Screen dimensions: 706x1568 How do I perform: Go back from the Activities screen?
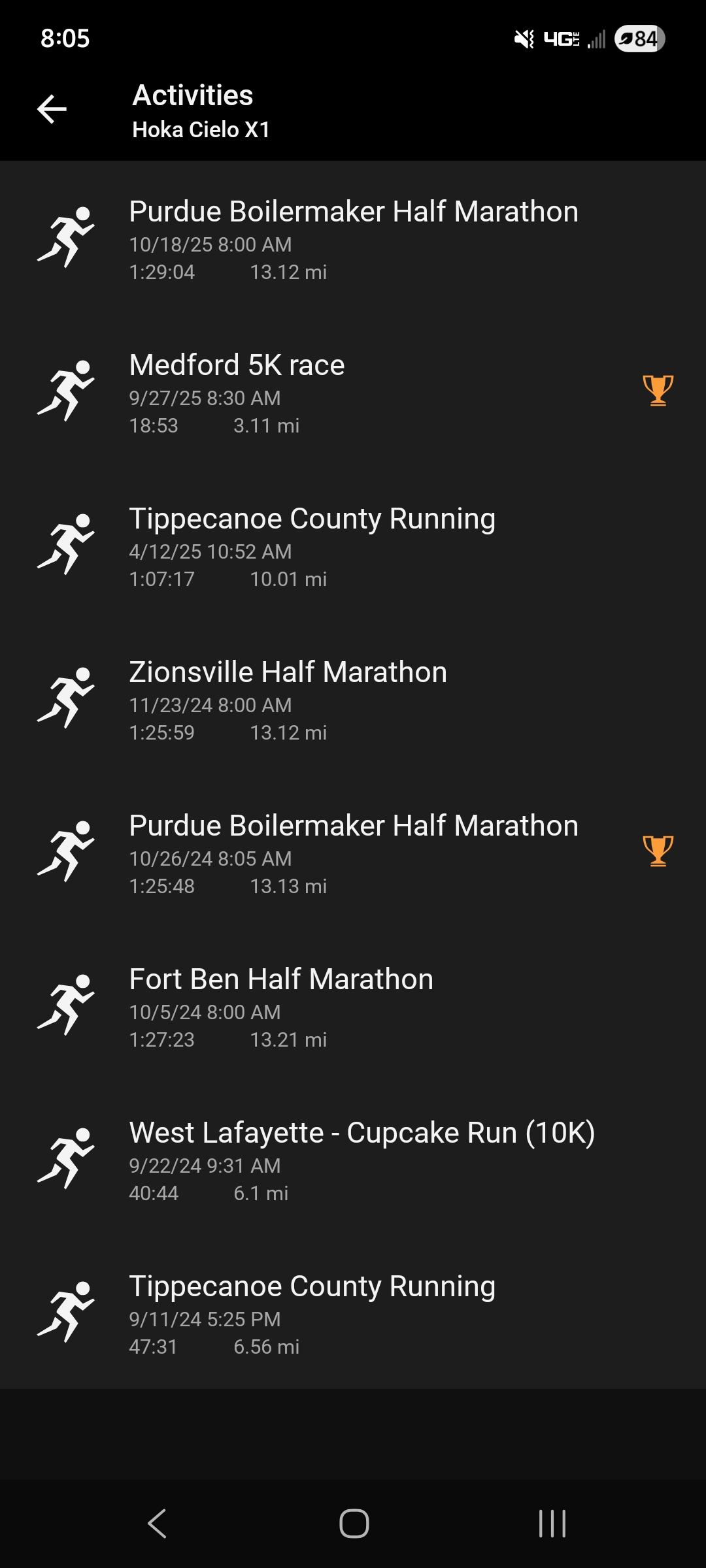pos(52,109)
